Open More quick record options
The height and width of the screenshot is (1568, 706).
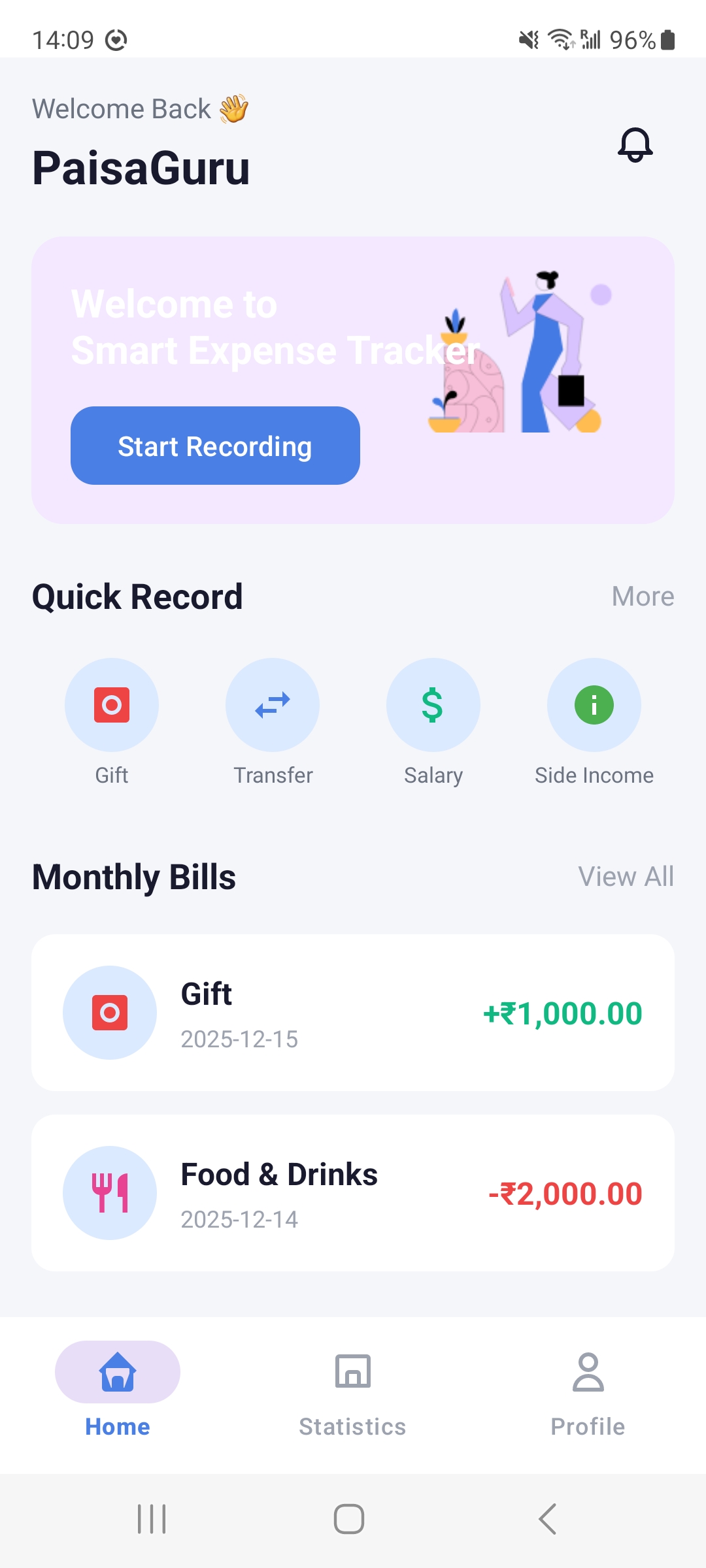coord(643,596)
